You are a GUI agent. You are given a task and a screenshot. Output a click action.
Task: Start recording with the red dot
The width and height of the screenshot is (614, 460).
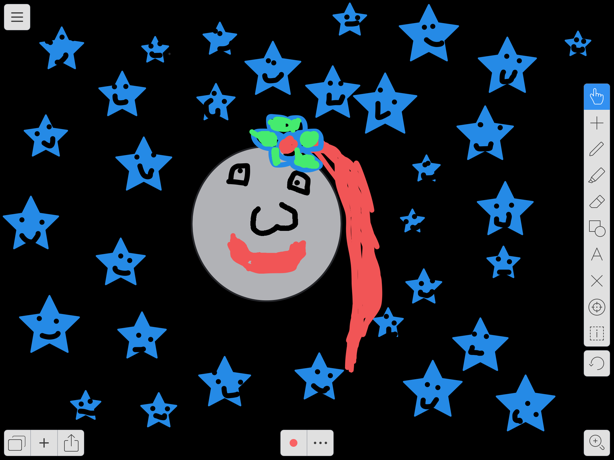point(293,443)
